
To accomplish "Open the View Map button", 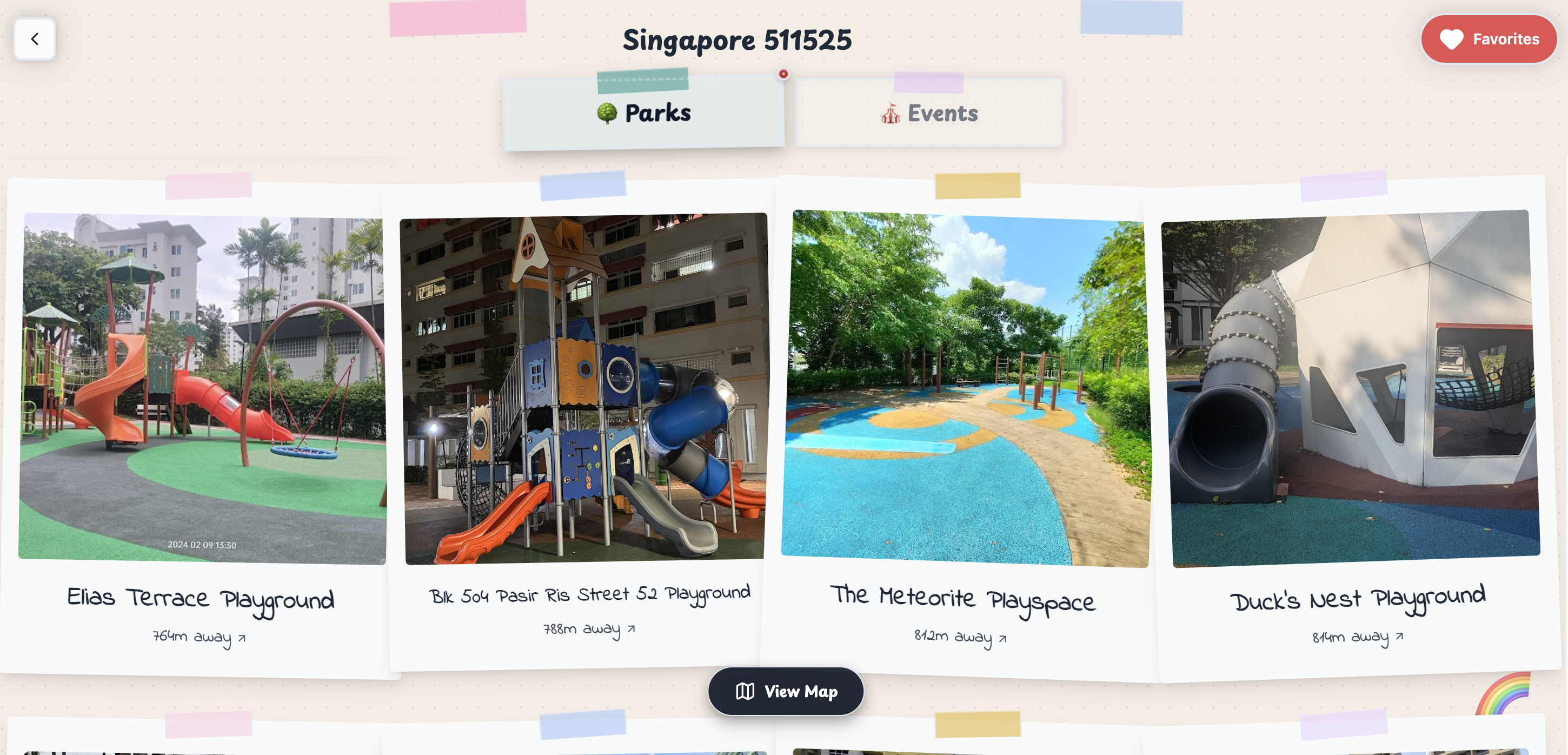I will coord(786,691).
